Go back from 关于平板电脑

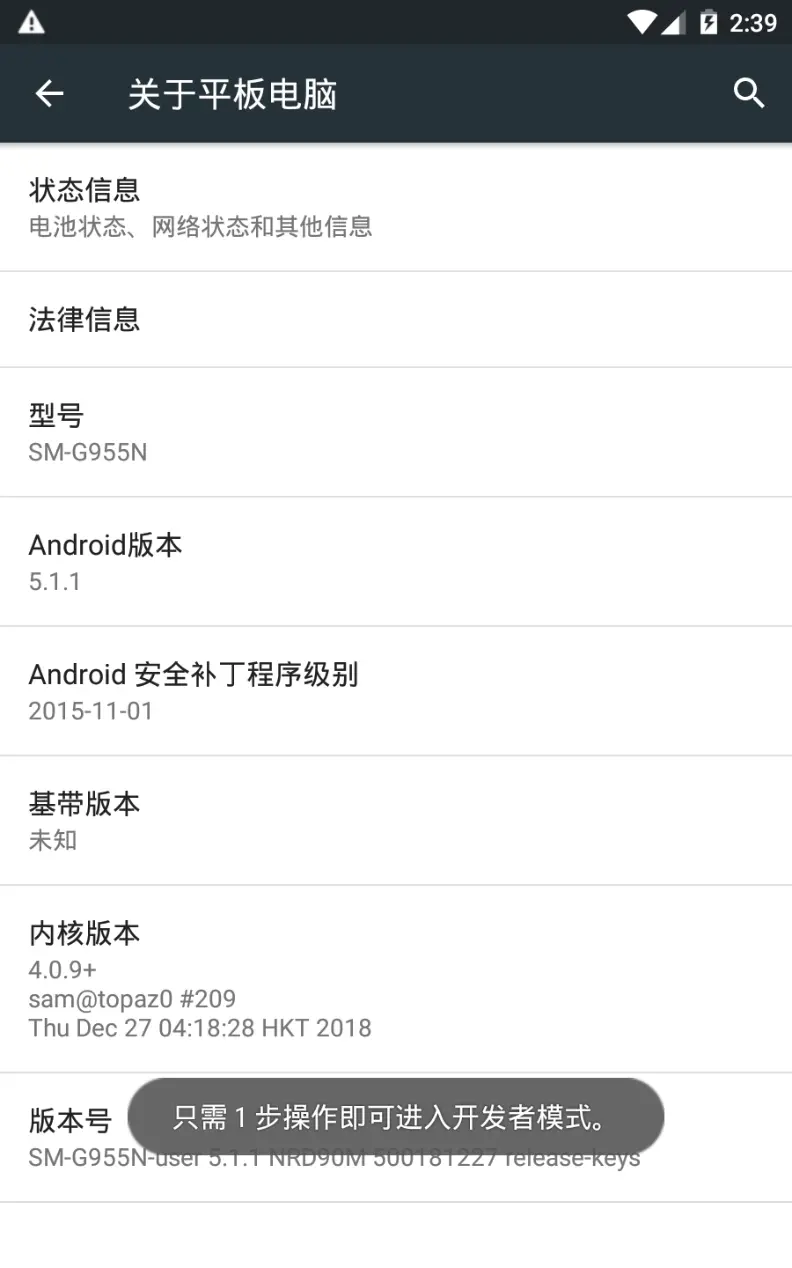49,94
